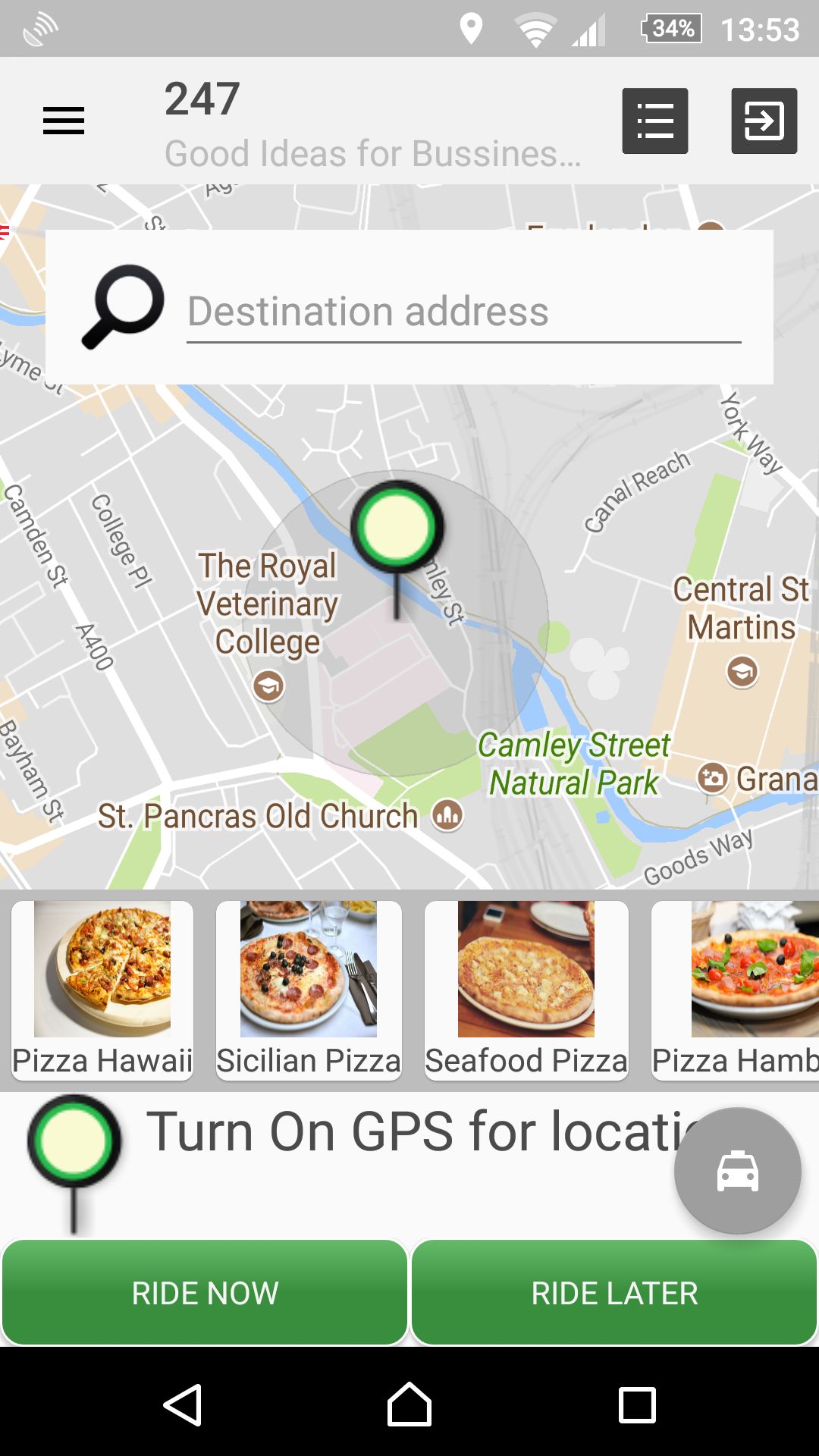
Task: Go back using the navigation bar
Action: click(x=182, y=1405)
